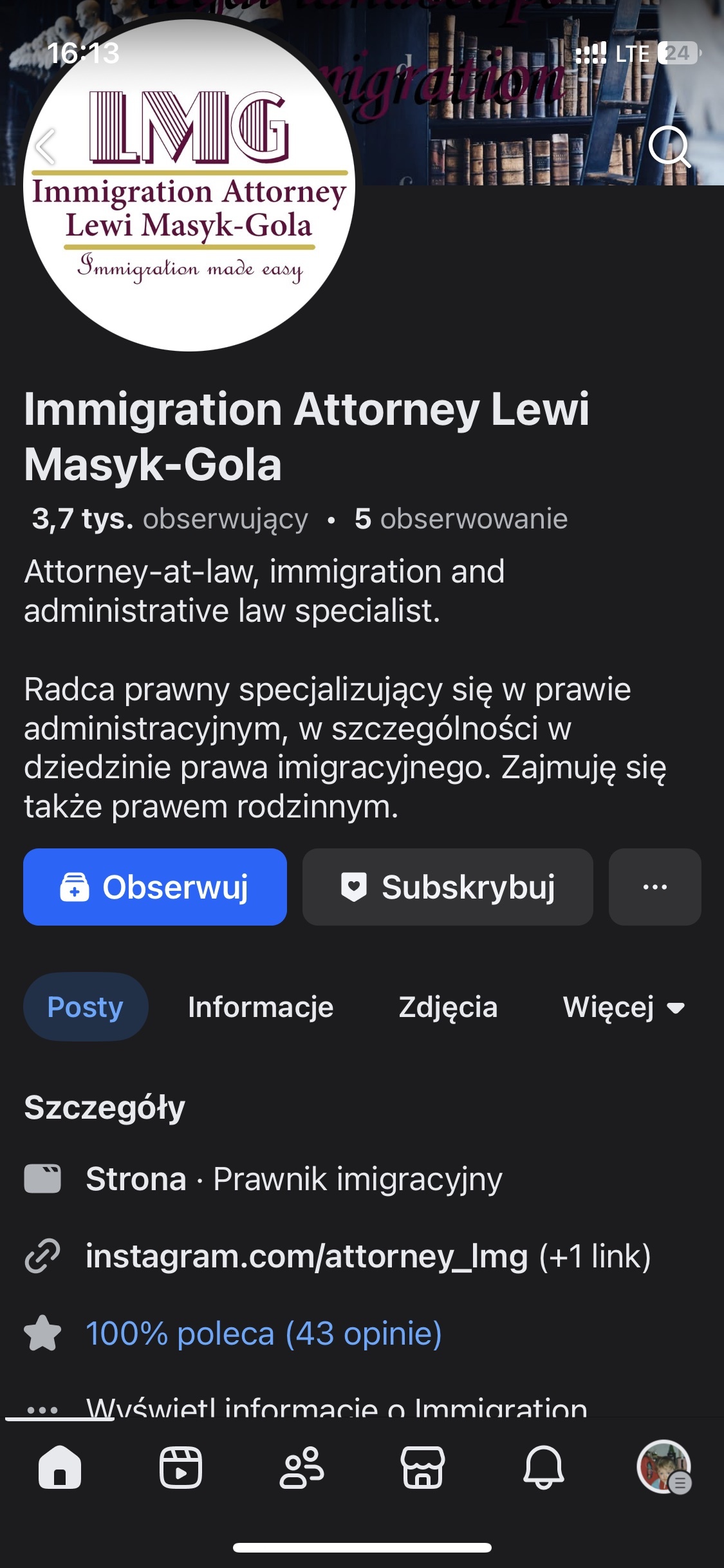Open the search magnifier icon
Screen dimensions: 724x1568
coord(669,147)
